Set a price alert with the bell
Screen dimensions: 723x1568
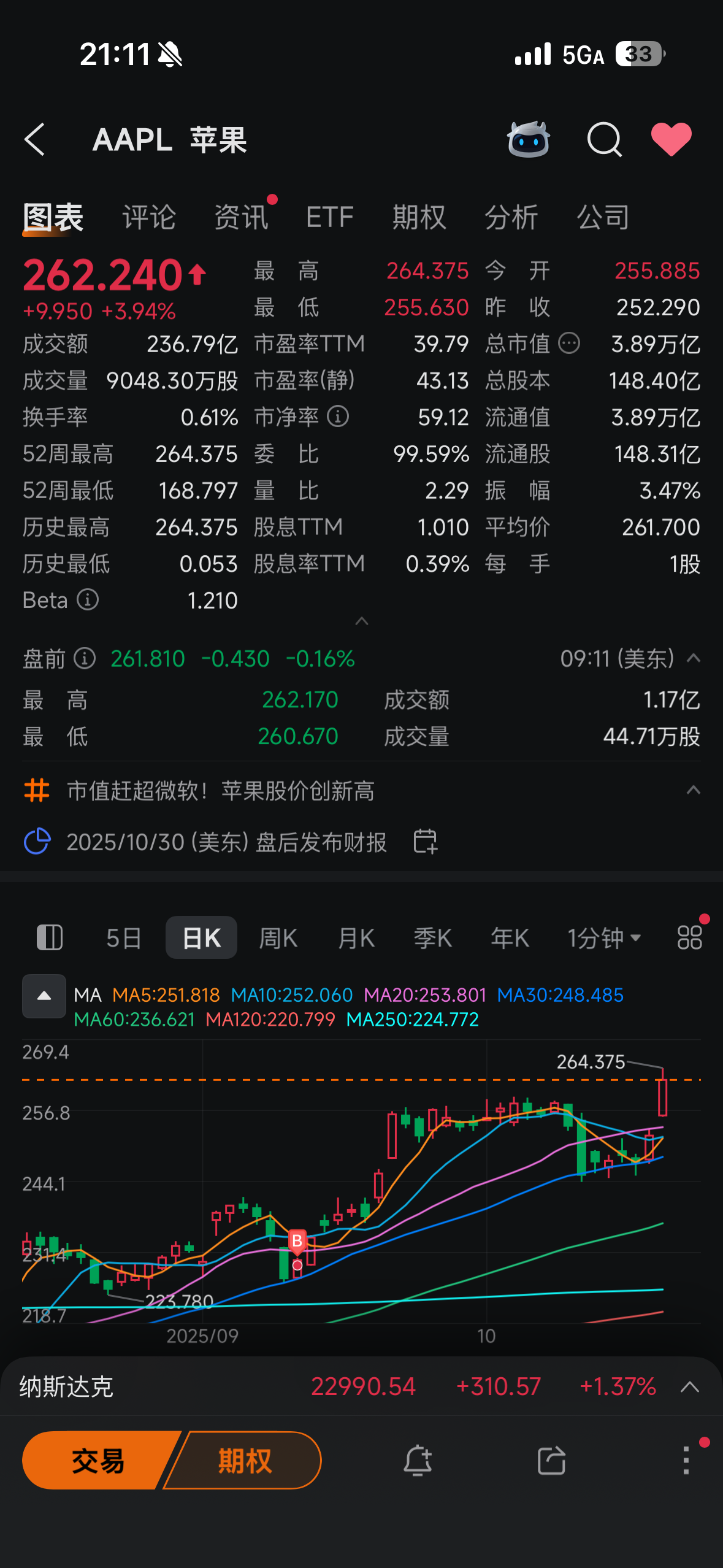tap(418, 1460)
